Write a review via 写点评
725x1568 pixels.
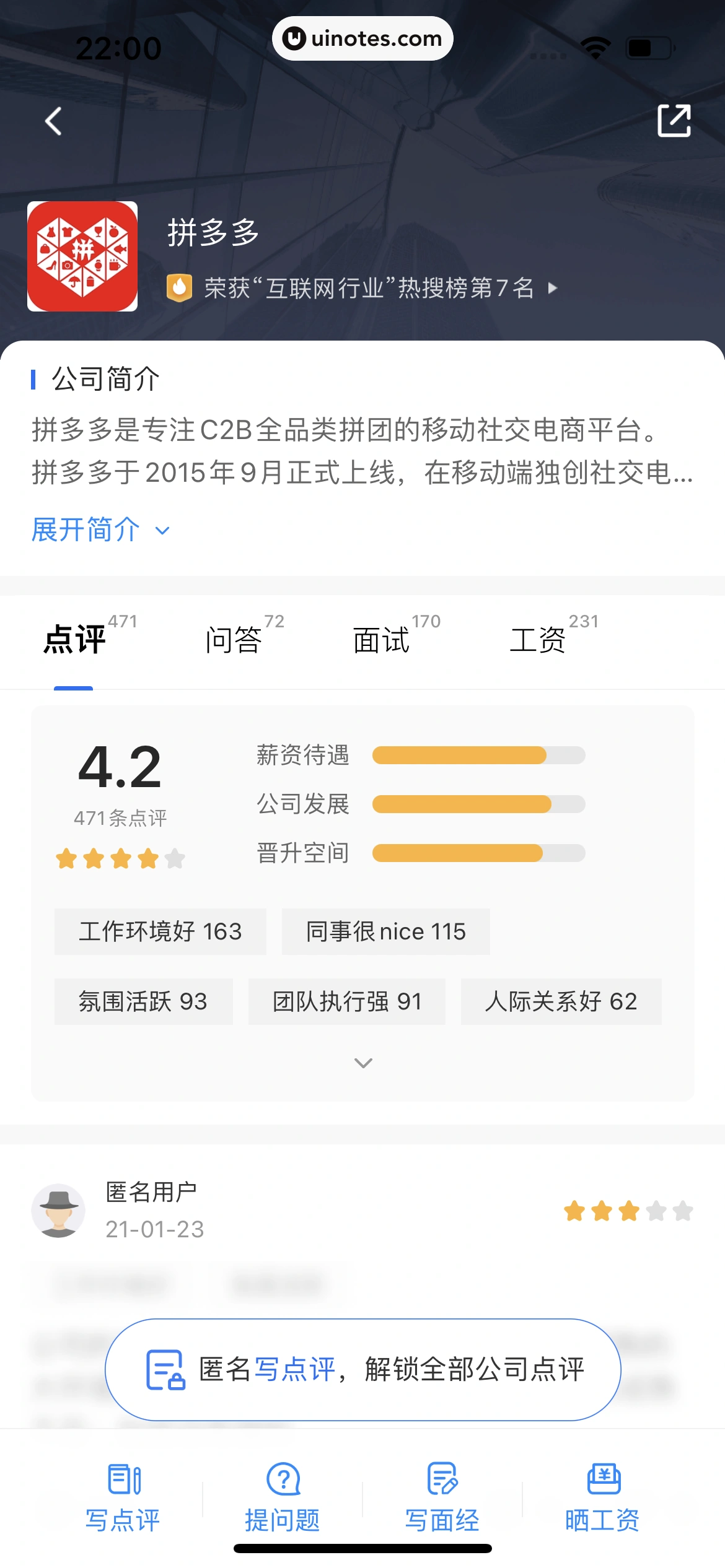coord(123,1496)
